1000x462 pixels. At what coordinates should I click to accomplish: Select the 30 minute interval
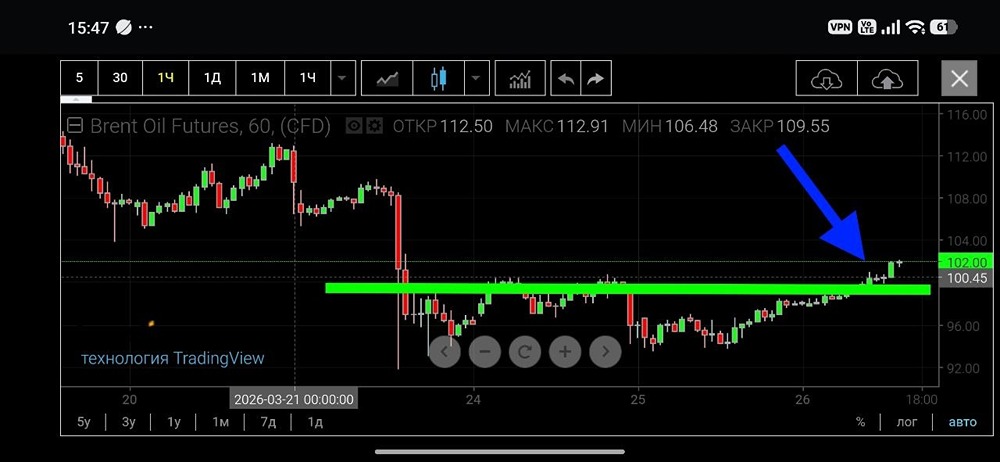[x=120, y=78]
